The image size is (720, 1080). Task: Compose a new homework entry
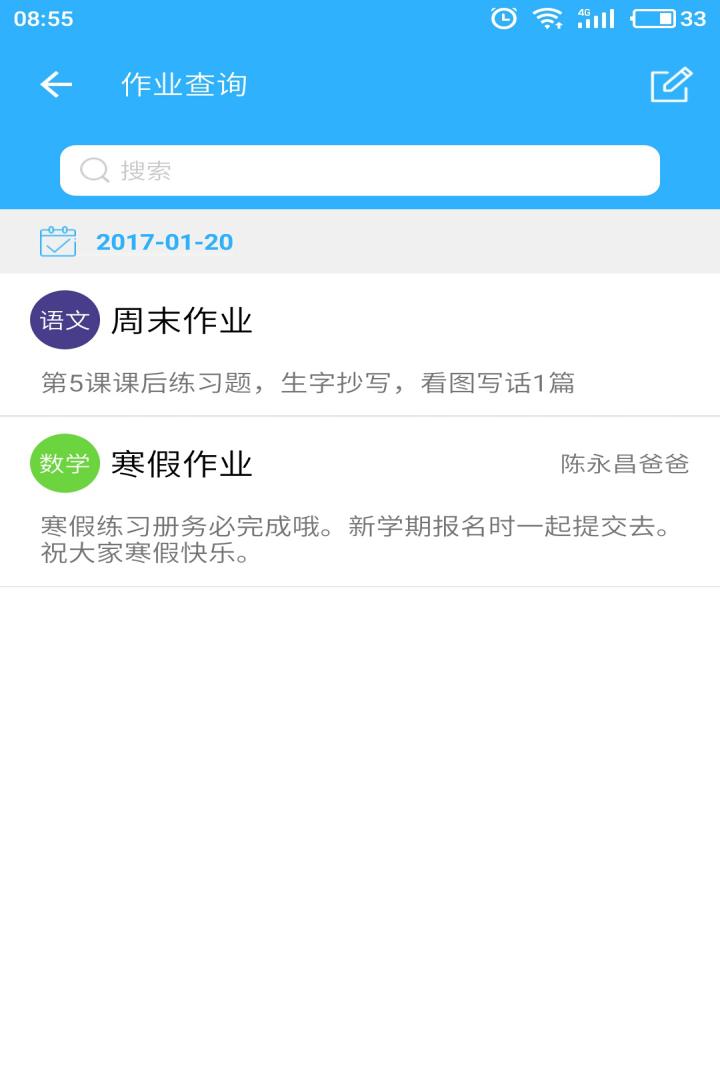pyautogui.click(x=670, y=85)
